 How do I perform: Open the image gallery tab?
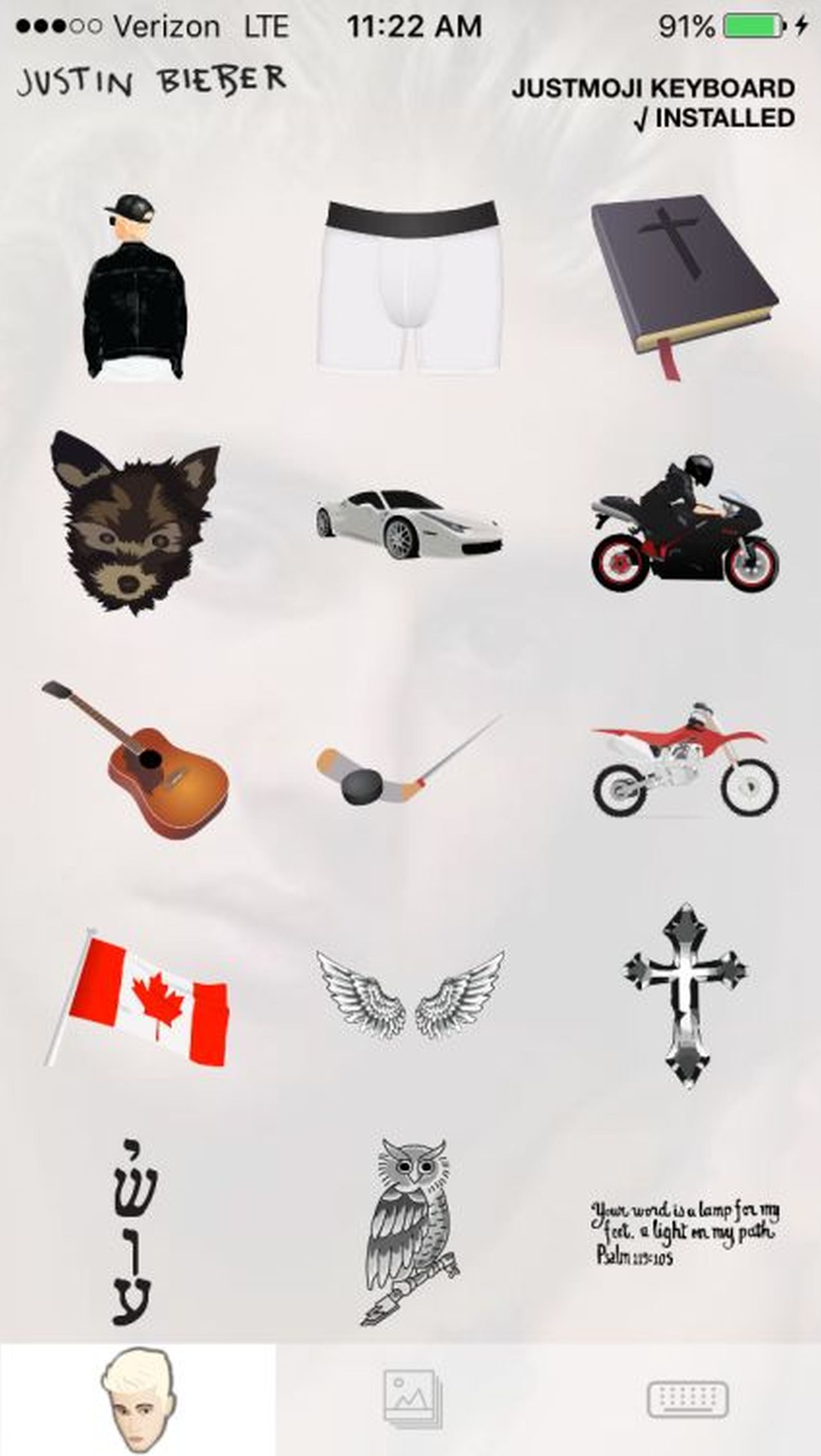pyautogui.click(x=412, y=1399)
